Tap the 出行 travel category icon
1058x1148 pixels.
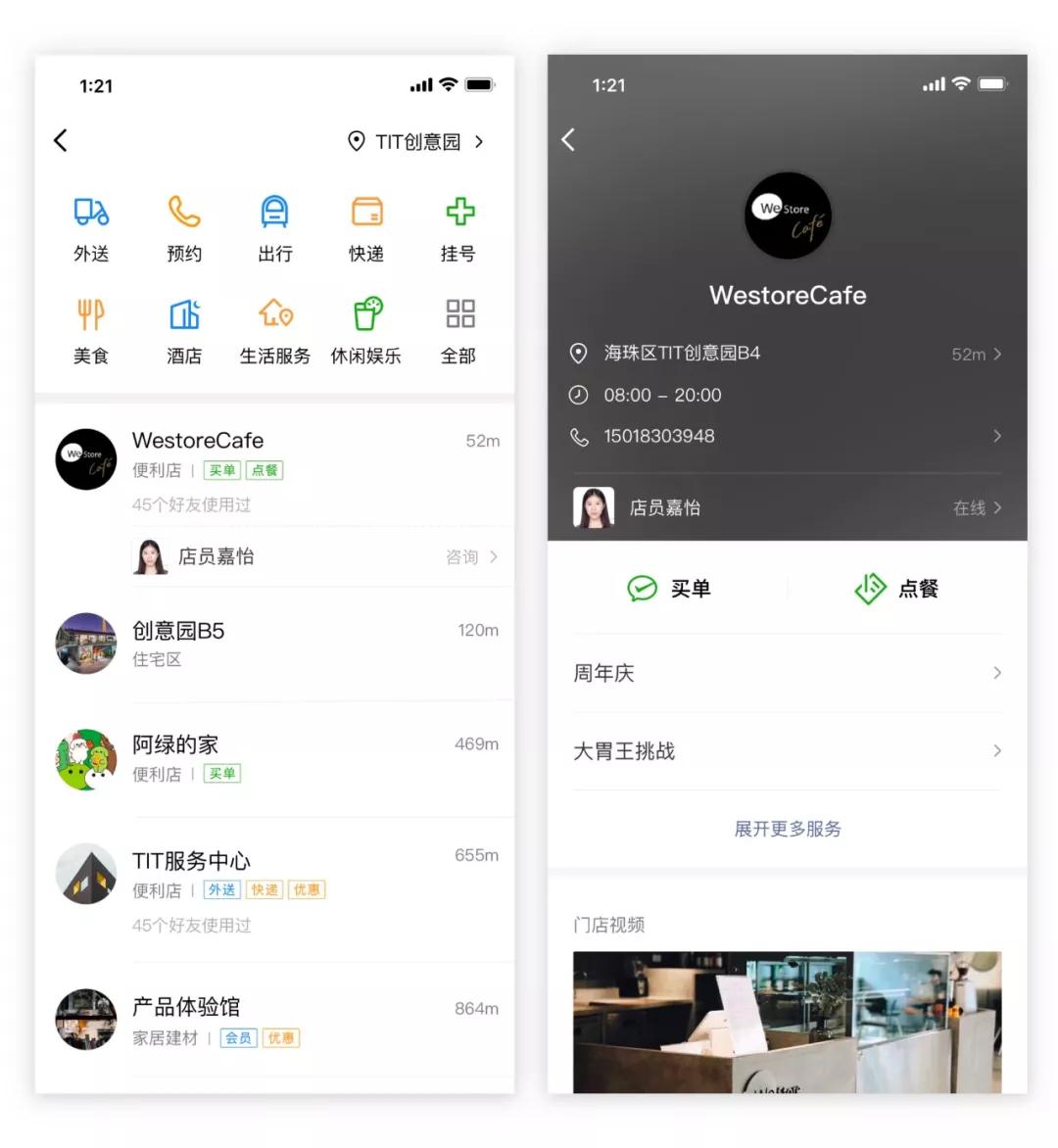274,228
